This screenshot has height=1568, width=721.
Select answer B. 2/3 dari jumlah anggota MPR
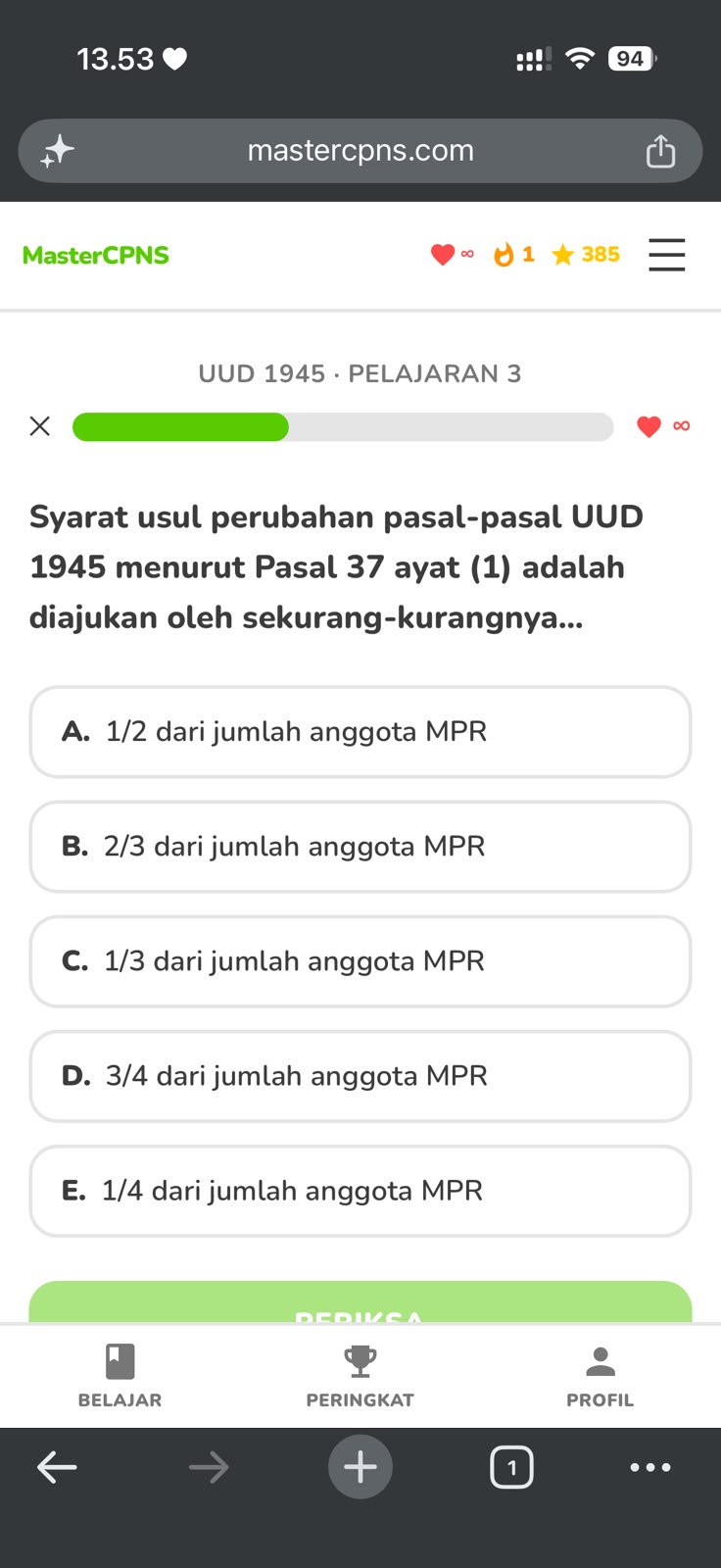[360, 847]
